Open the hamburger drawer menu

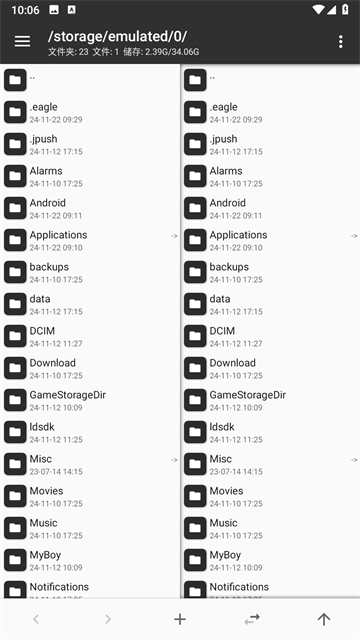click(x=22, y=41)
